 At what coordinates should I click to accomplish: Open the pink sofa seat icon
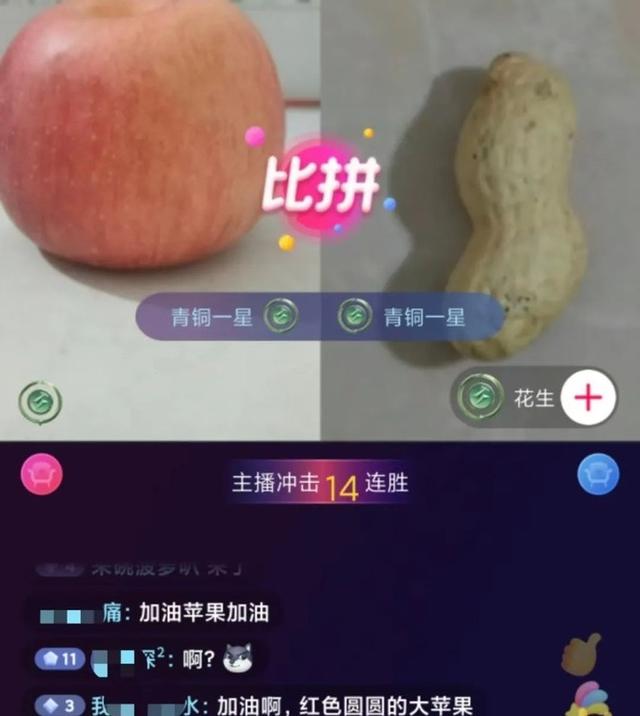tap(41, 474)
